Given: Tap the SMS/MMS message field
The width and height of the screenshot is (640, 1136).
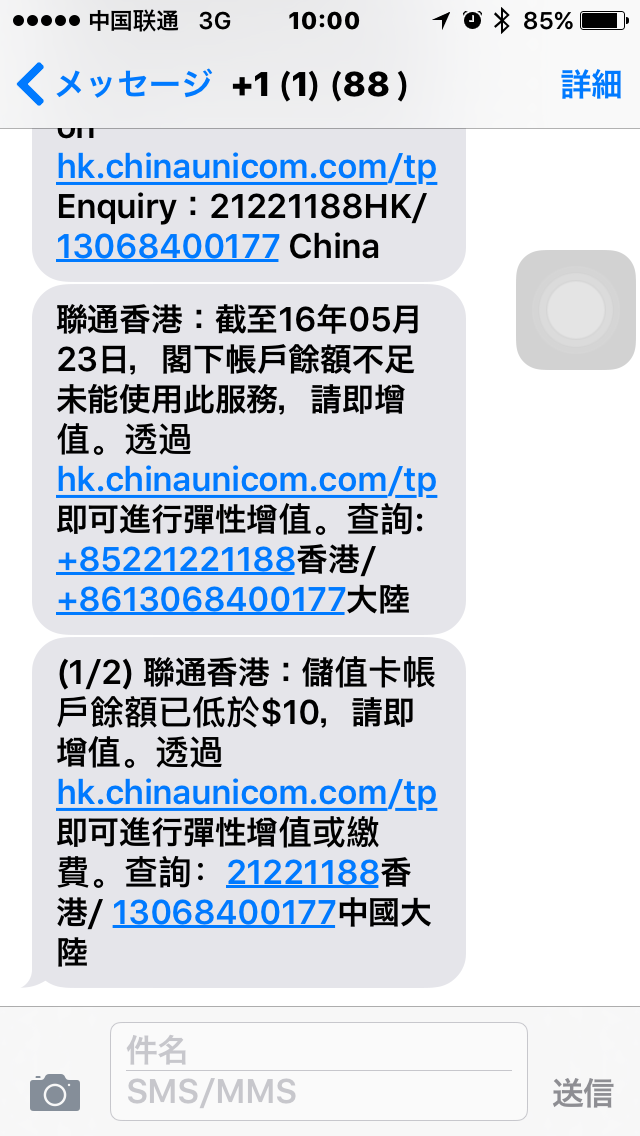Looking at the screenshot, I should coord(319,1090).
